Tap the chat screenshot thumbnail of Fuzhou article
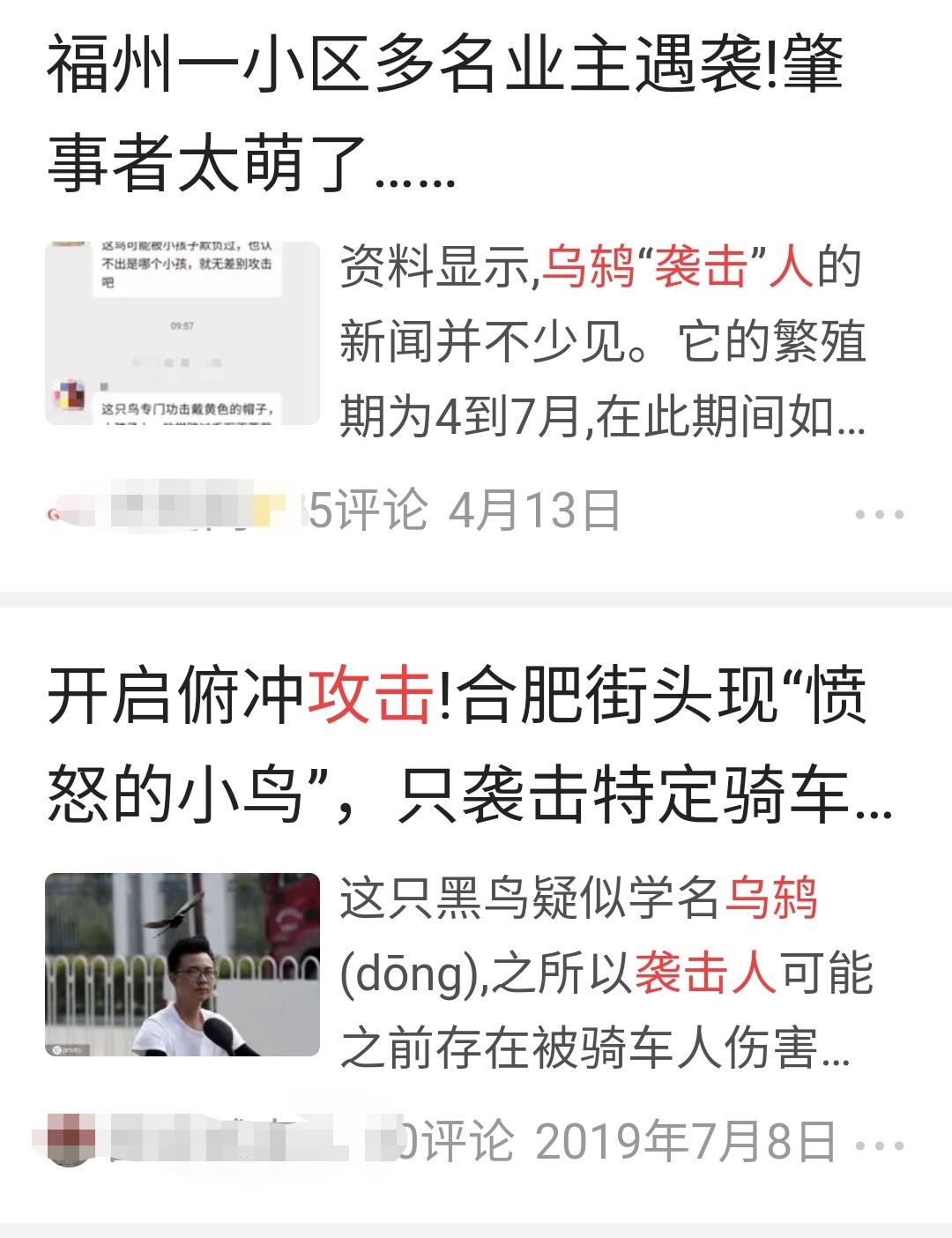 point(182,333)
